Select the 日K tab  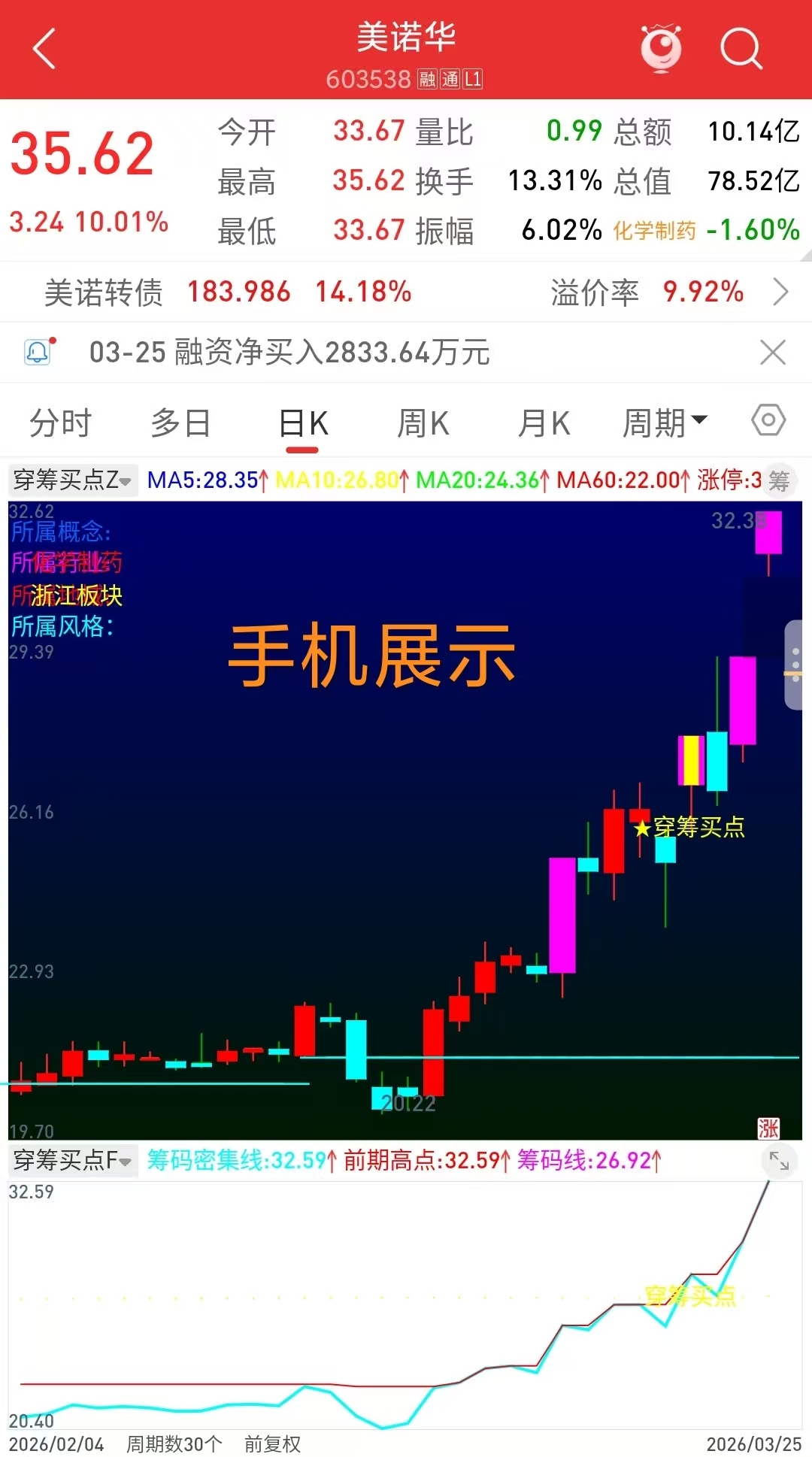[303, 423]
